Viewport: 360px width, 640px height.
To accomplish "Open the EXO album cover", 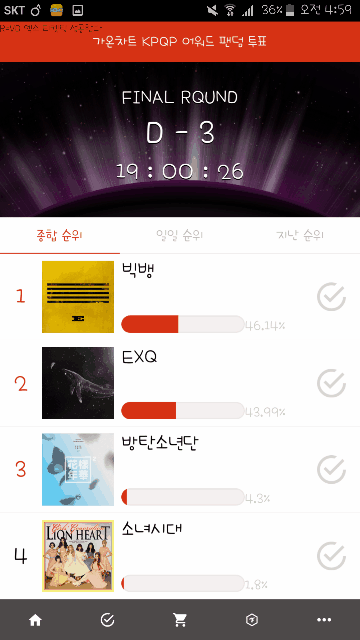I will tap(78, 383).
